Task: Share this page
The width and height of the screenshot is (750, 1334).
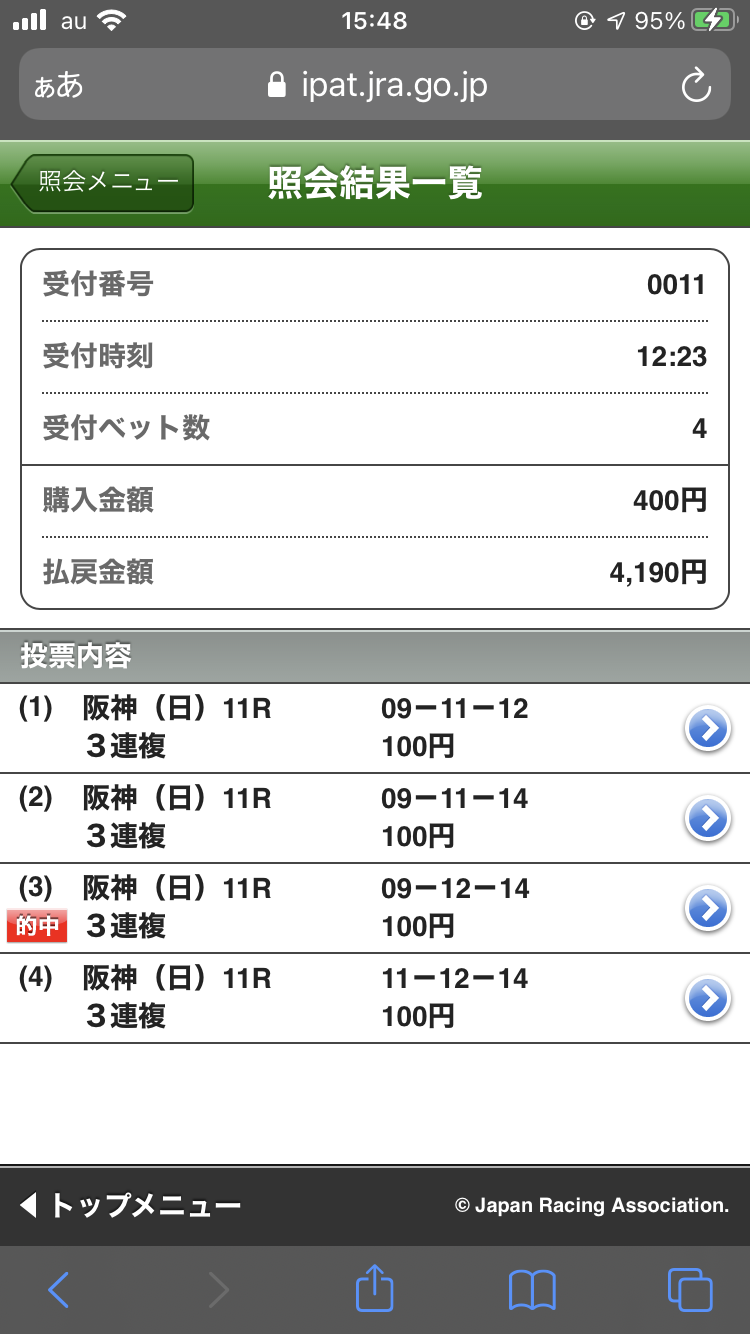Action: point(375,1288)
